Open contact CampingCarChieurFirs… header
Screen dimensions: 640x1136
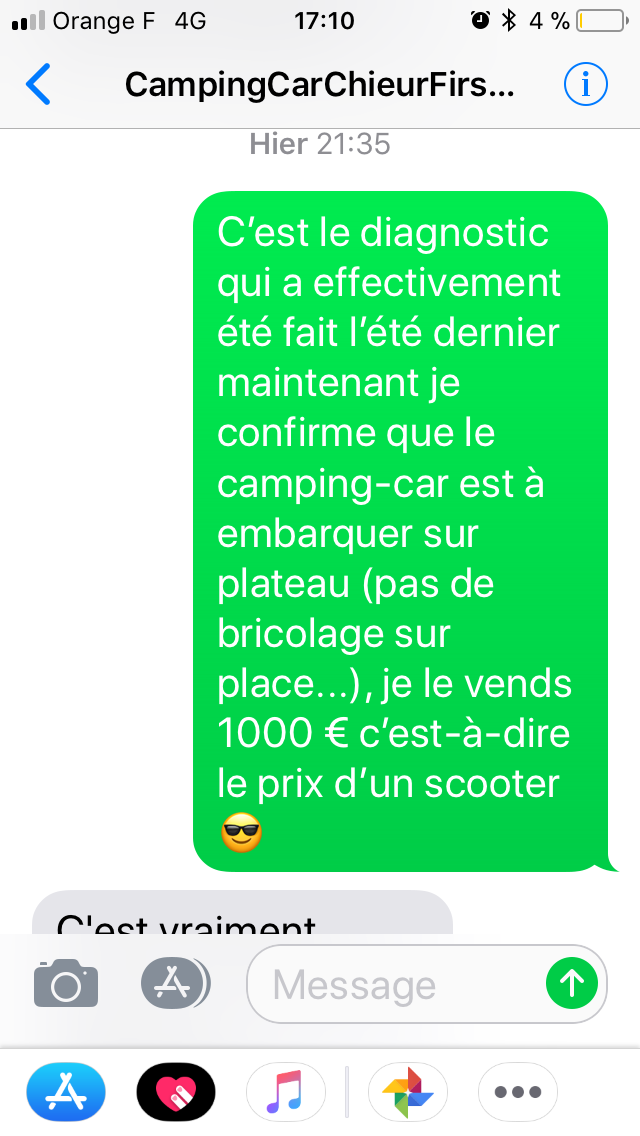coord(319,86)
